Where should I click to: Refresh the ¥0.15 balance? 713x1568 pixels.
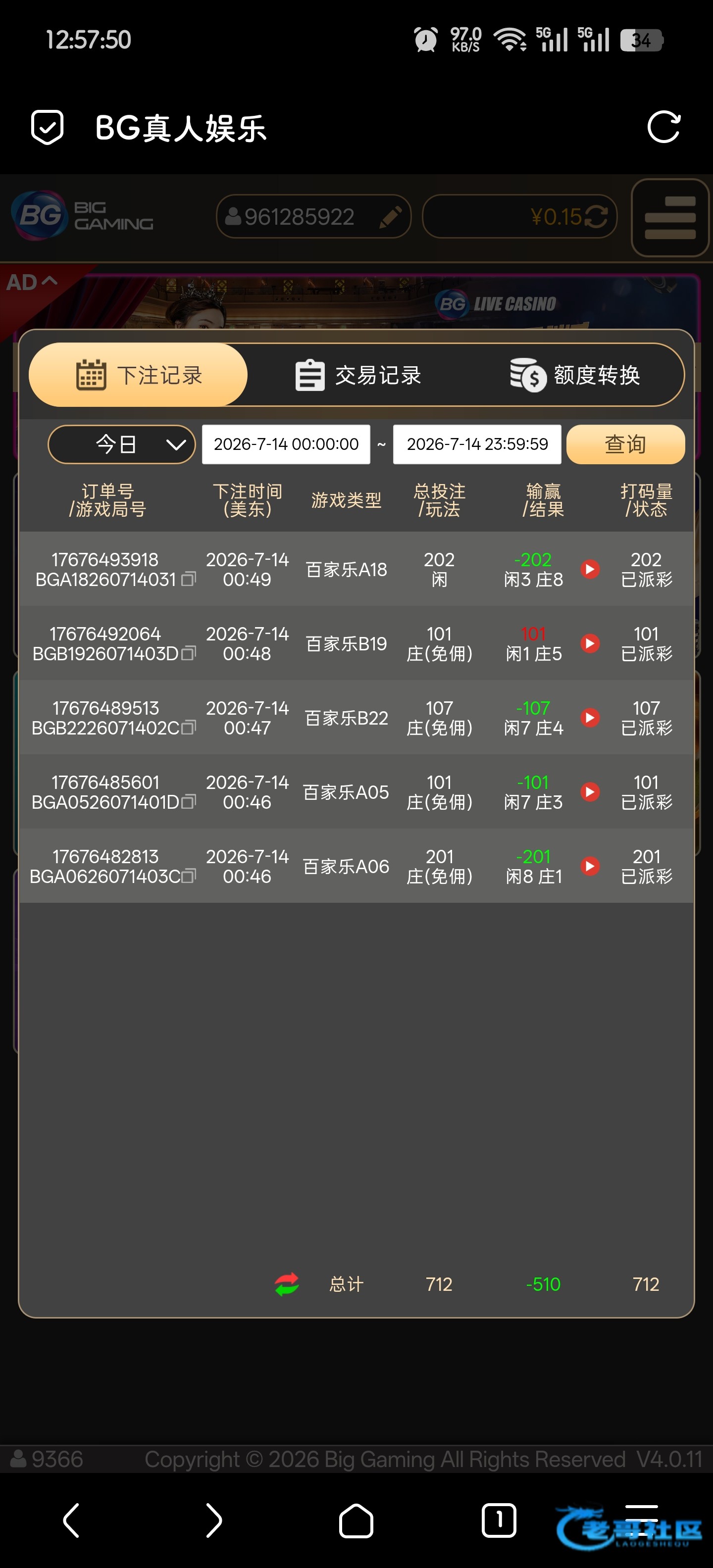[x=596, y=217]
